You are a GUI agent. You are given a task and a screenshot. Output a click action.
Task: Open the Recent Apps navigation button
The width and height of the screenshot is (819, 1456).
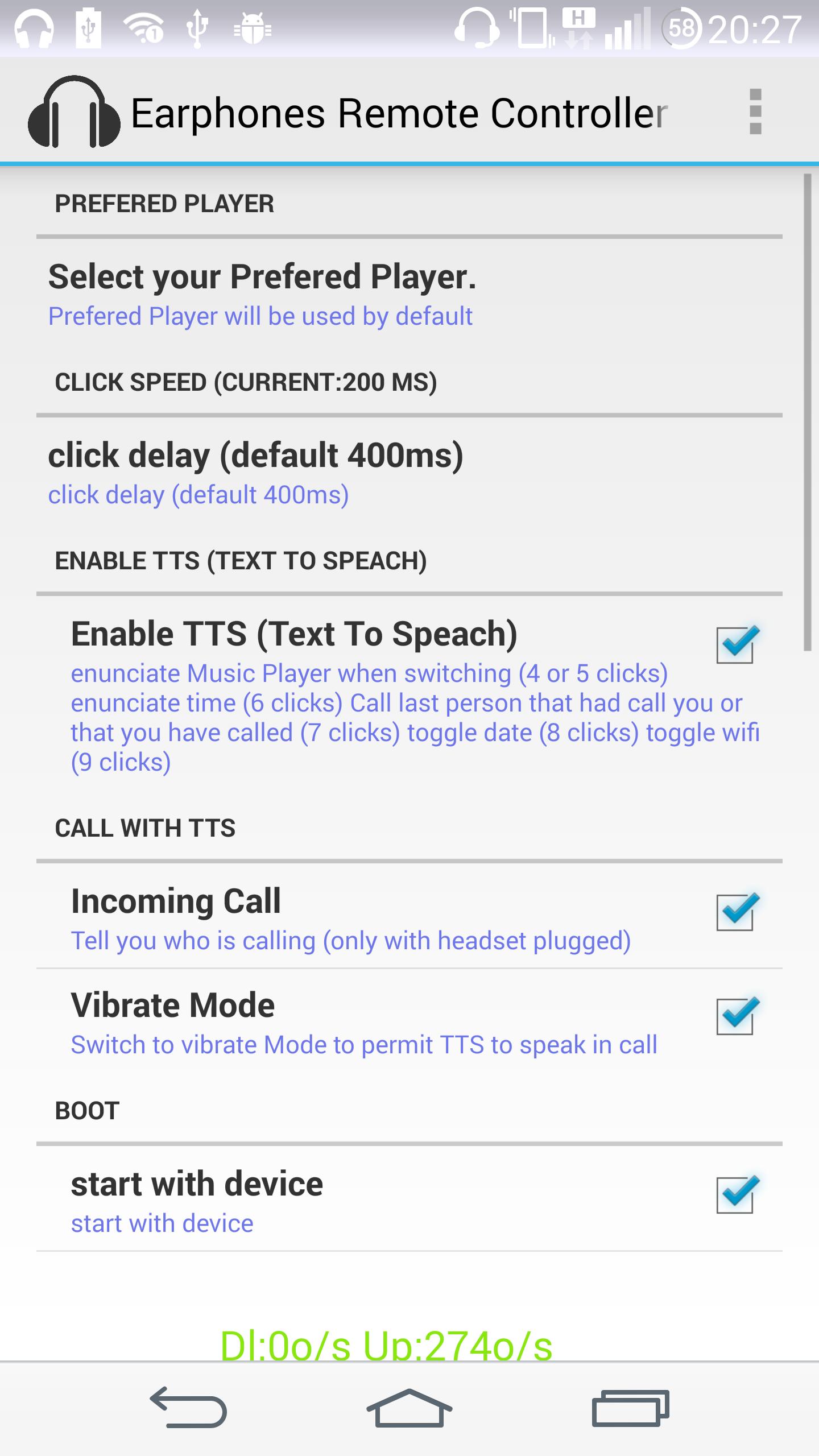coord(631,1408)
